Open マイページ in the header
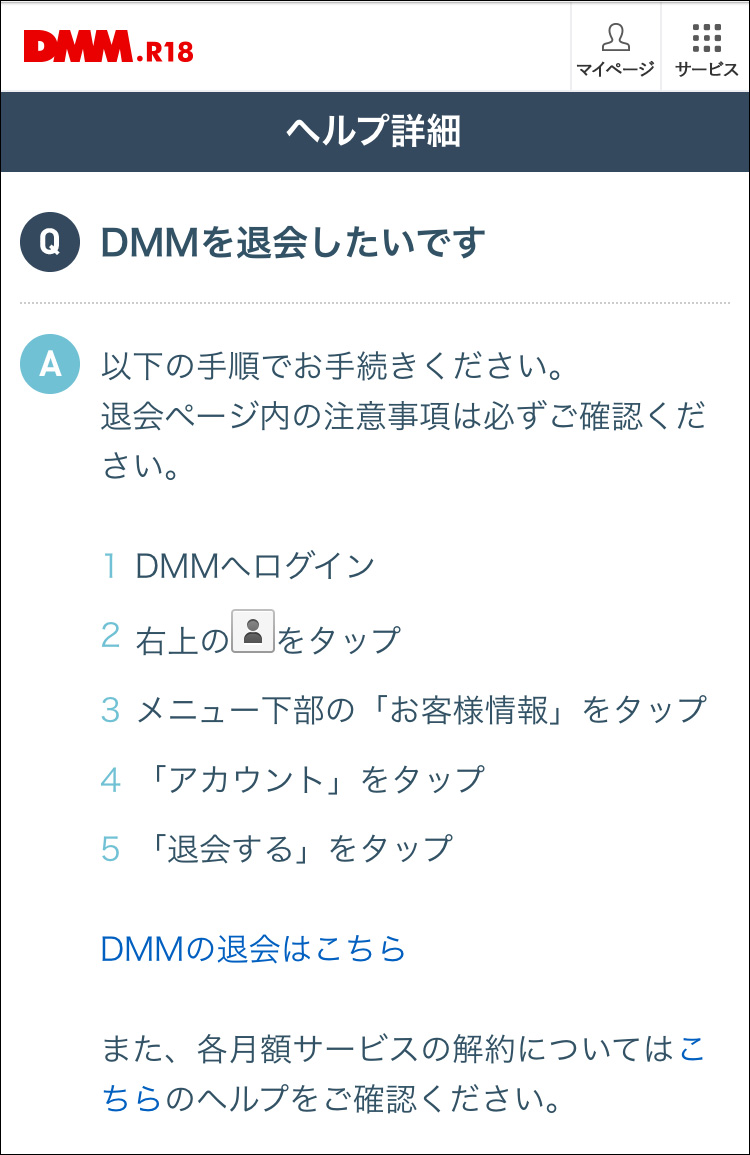The height and width of the screenshot is (1155, 750). pos(615,48)
